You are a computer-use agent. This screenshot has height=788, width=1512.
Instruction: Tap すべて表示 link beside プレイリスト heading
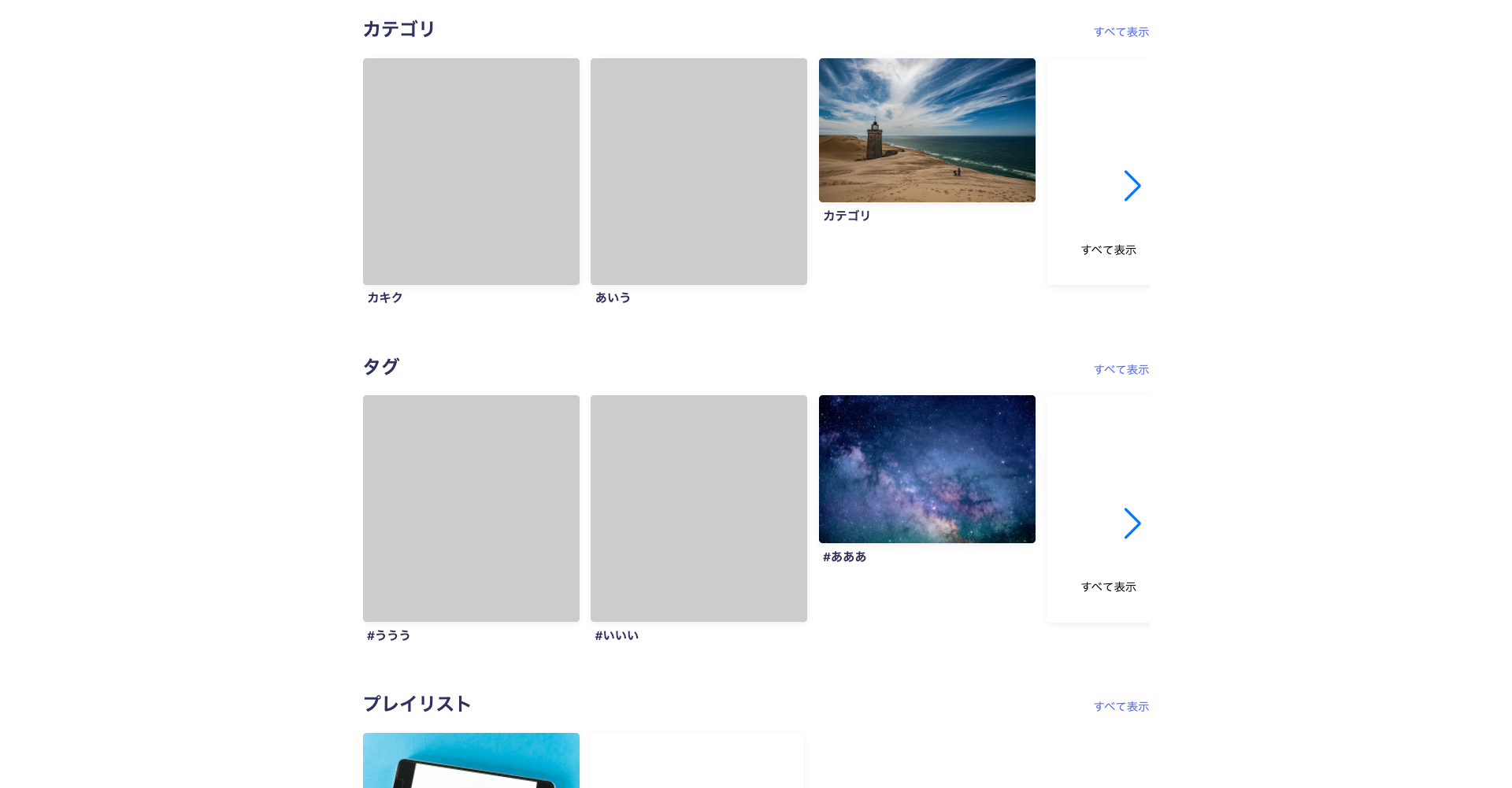pyautogui.click(x=1121, y=706)
